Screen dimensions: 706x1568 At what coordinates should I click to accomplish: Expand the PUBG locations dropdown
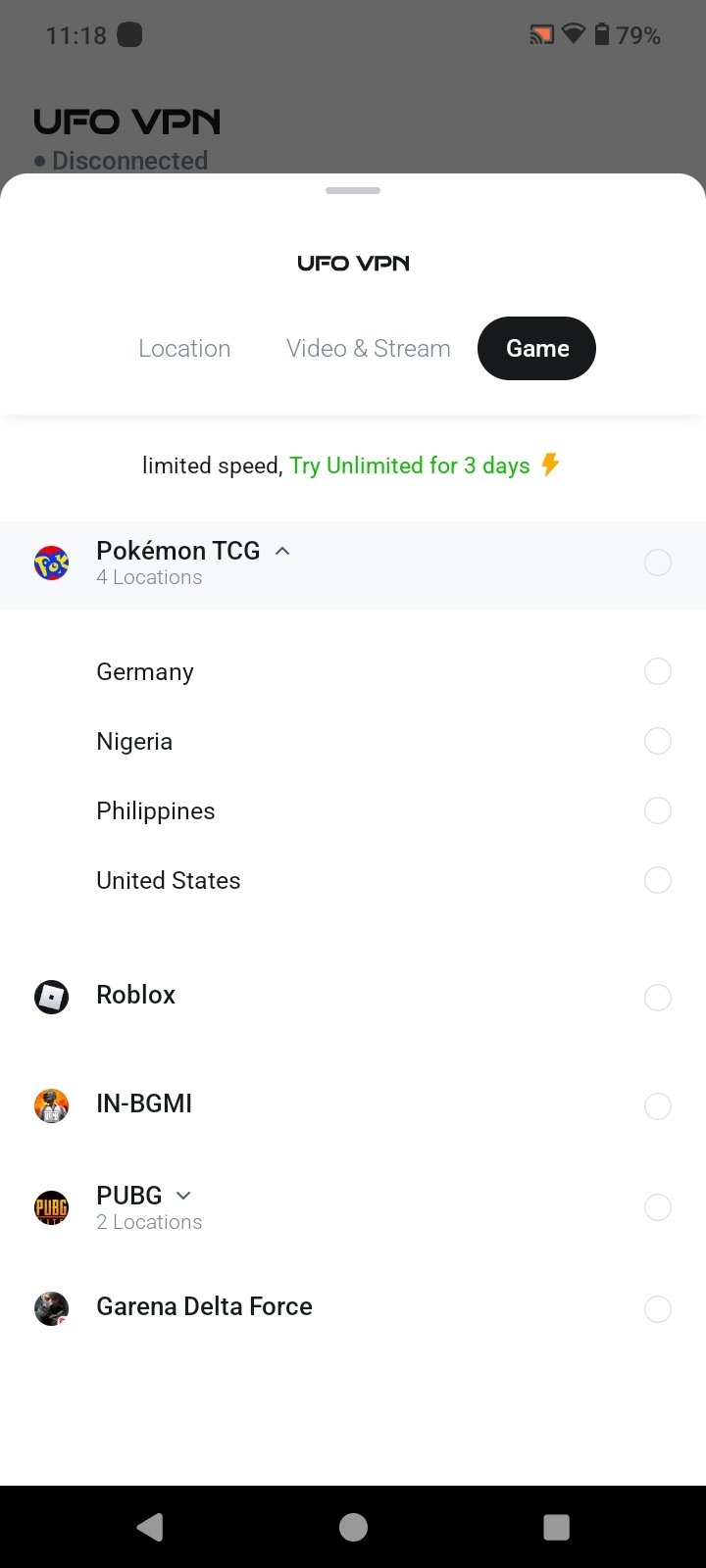pyautogui.click(x=183, y=1196)
